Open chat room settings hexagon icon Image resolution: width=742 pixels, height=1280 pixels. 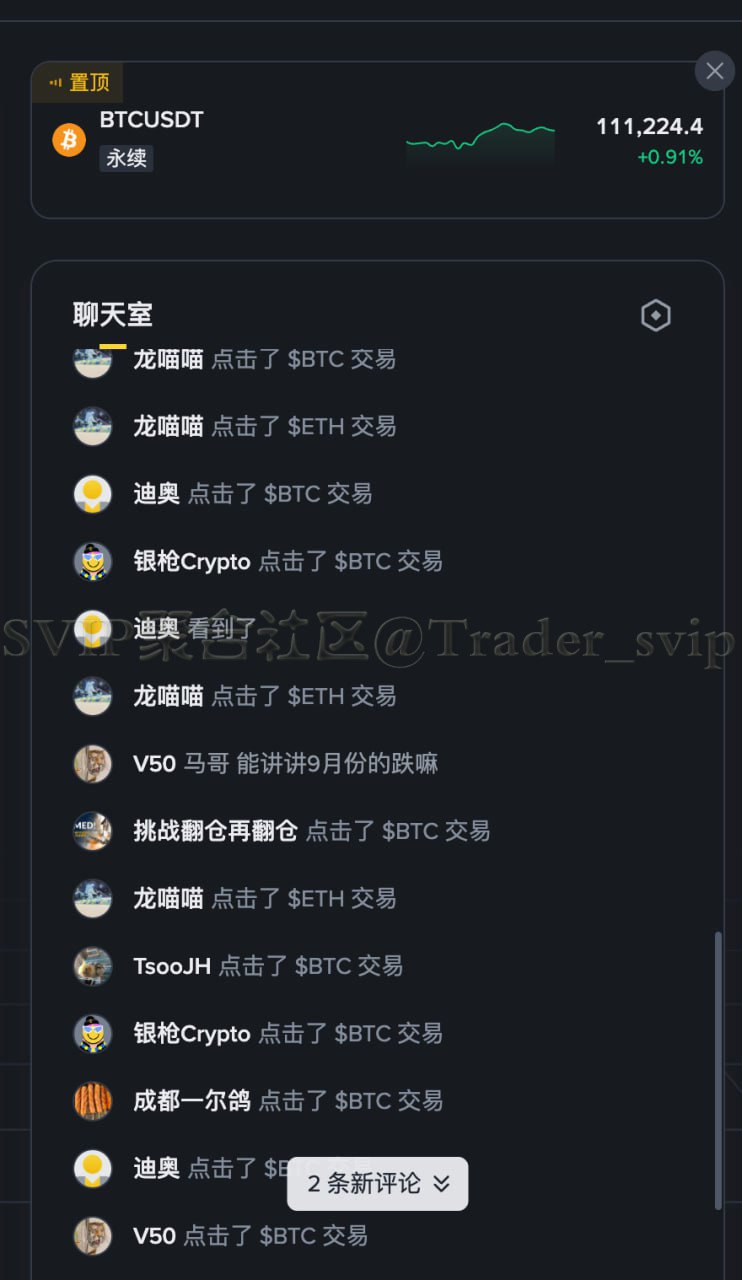(x=655, y=316)
